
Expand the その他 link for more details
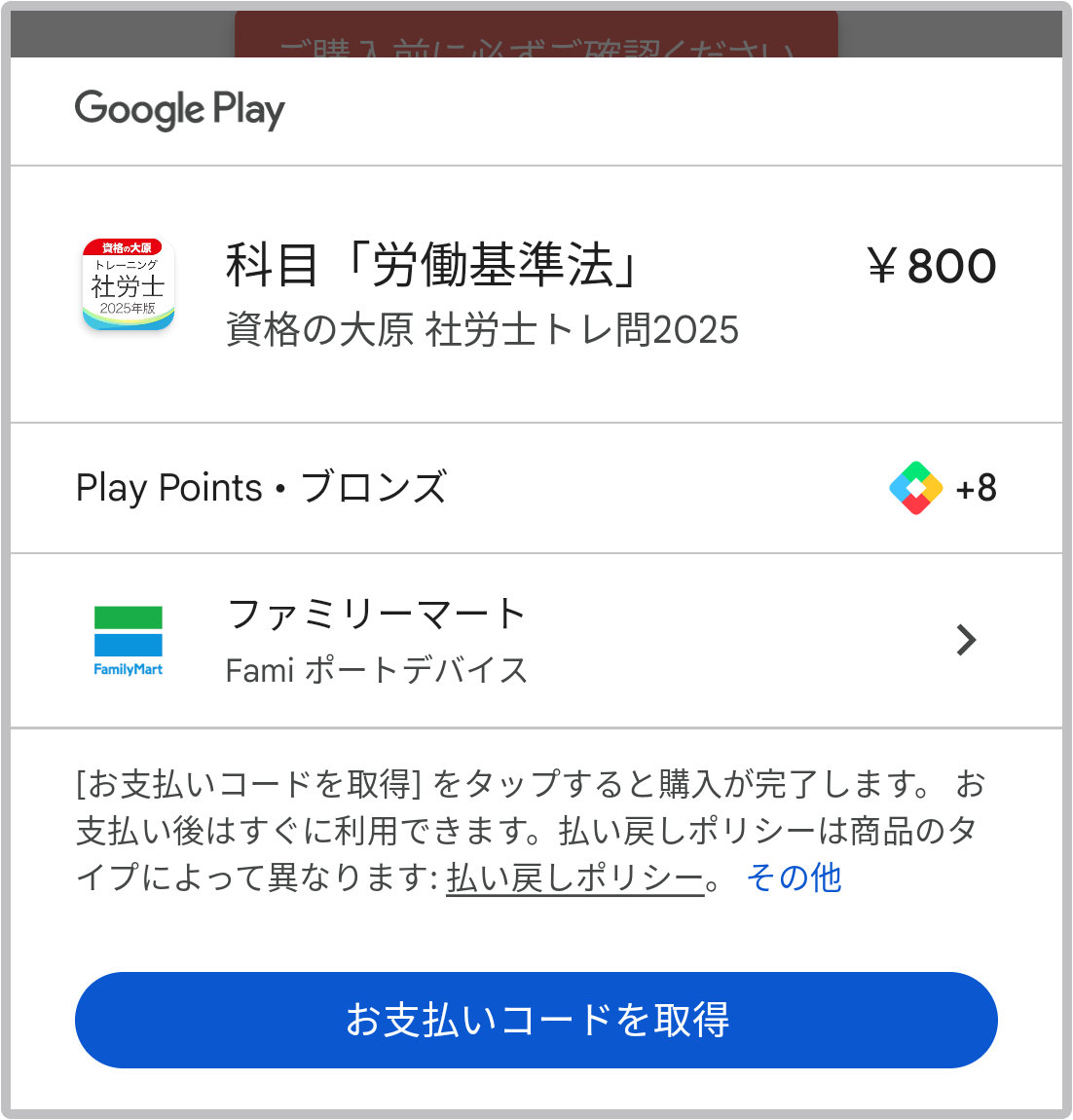click(x=794, y=878)
